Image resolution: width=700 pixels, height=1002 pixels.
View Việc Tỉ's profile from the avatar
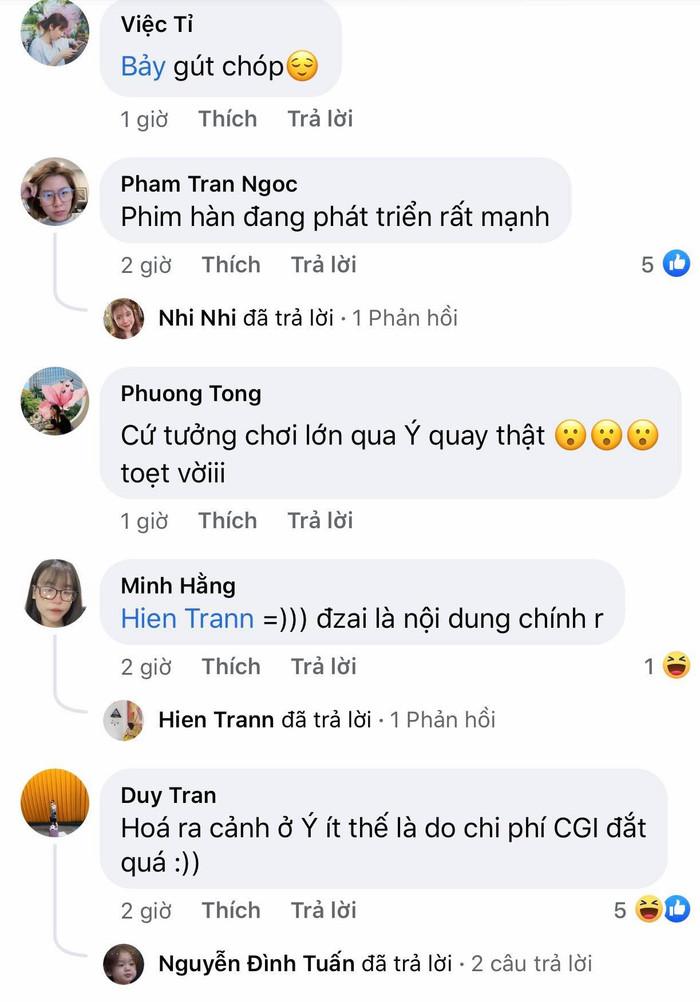click(x=55, y=33)
